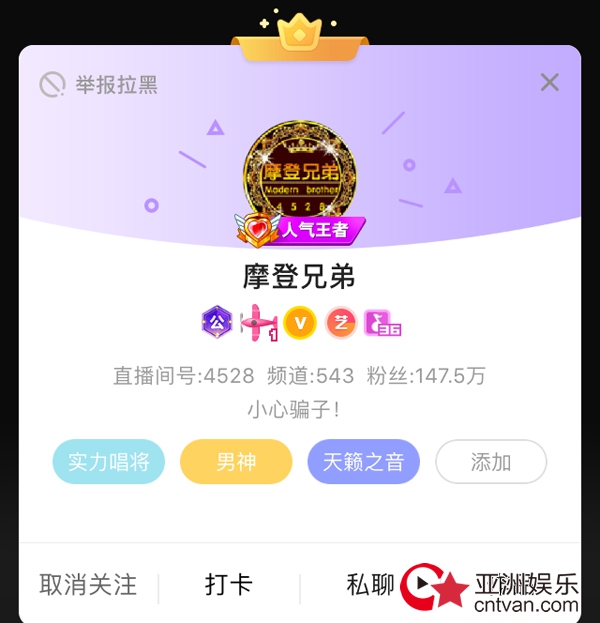
Task: Close the profile card popup
Action: [549, 83]
